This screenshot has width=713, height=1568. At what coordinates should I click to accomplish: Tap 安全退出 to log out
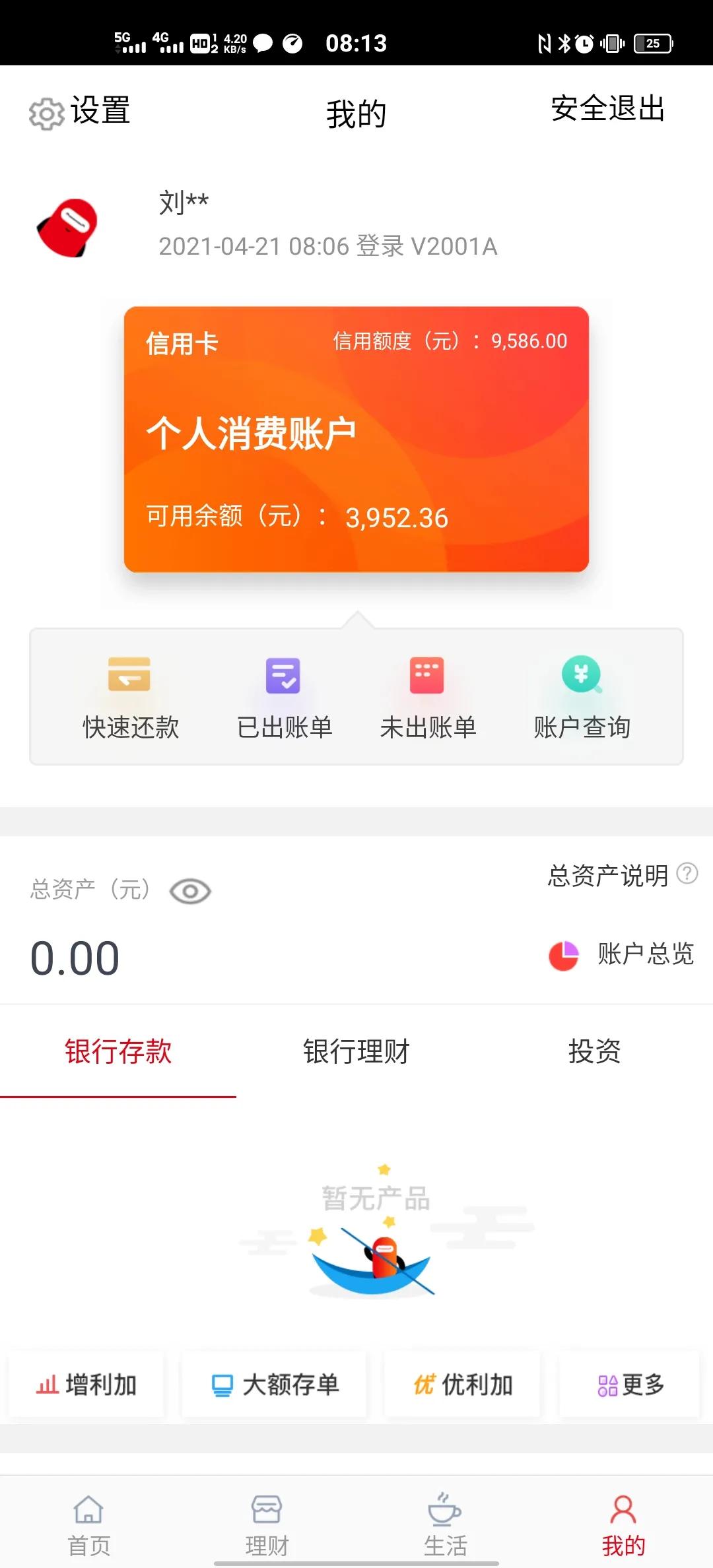click(x=606, y=111)
